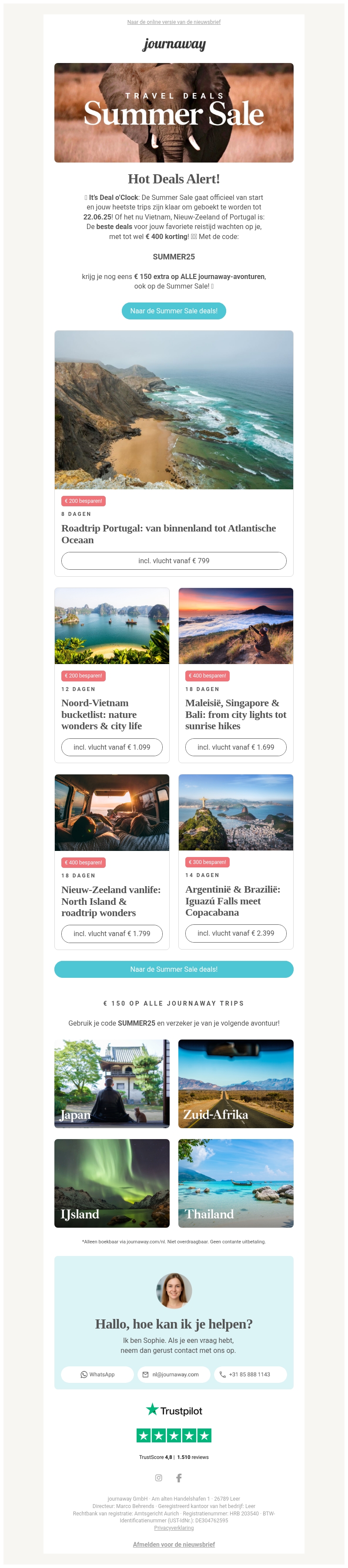
Task: Call +31 85 888 1143
Action: click(x=250, y=1375)
